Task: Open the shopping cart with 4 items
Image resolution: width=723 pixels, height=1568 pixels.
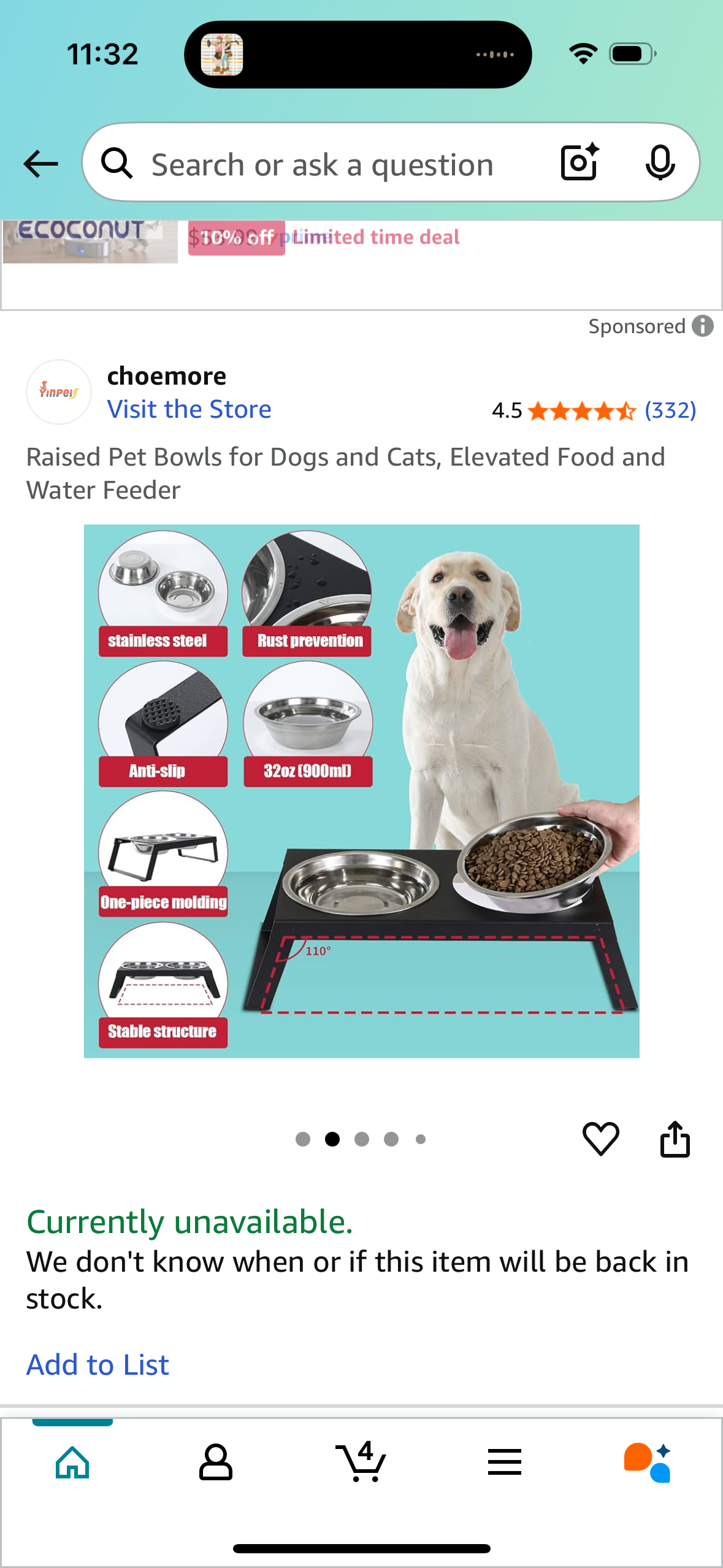Action: [361, 1462]
